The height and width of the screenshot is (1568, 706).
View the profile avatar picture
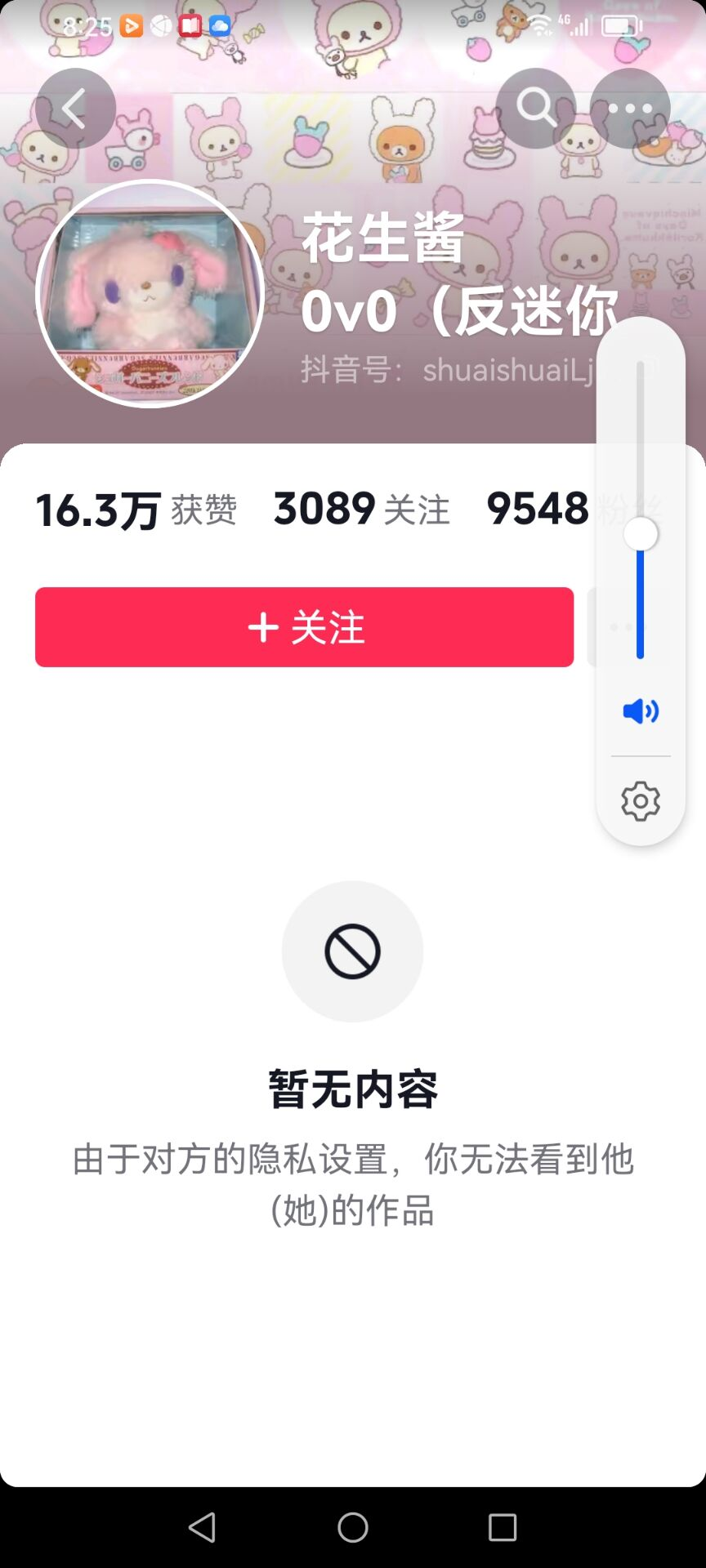pyautogui.click(x=150, y=293)
